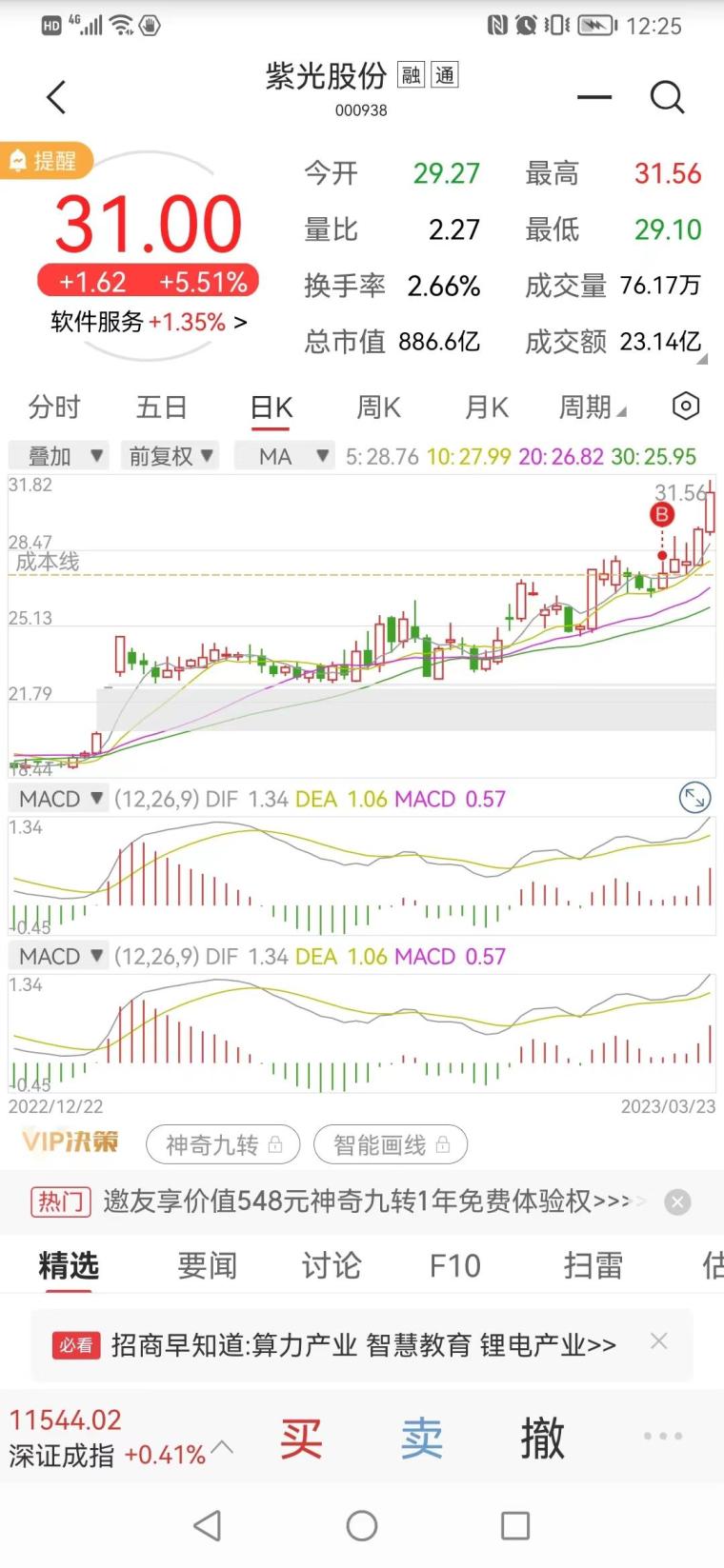Tap the 神奇九转 VIP chip

point(223,1144)
